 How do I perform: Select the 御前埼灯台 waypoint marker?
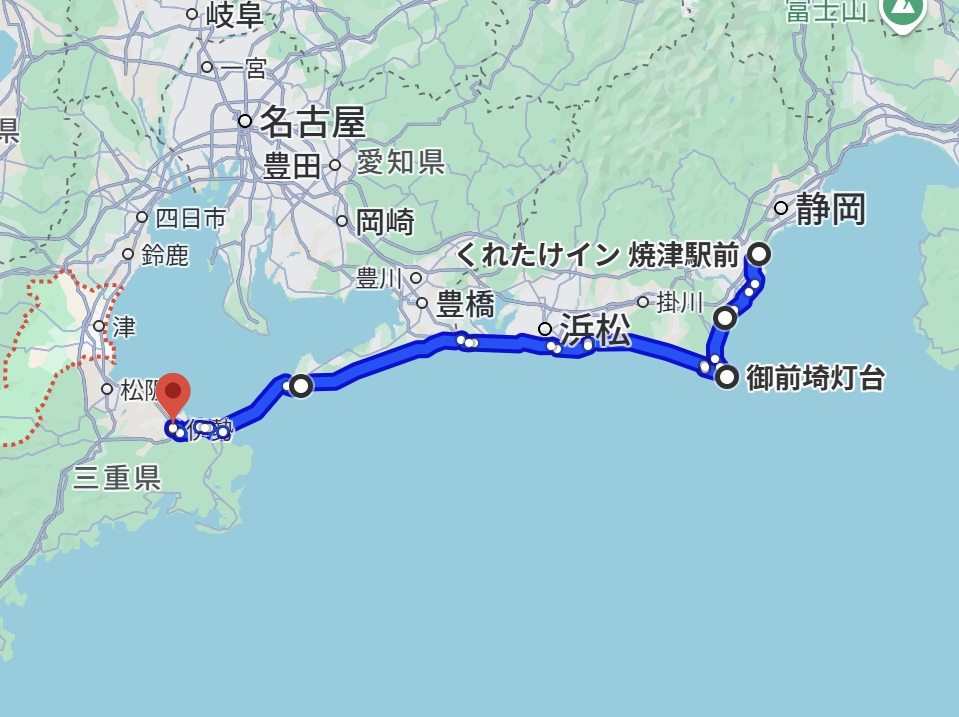[x=727, y=377]
